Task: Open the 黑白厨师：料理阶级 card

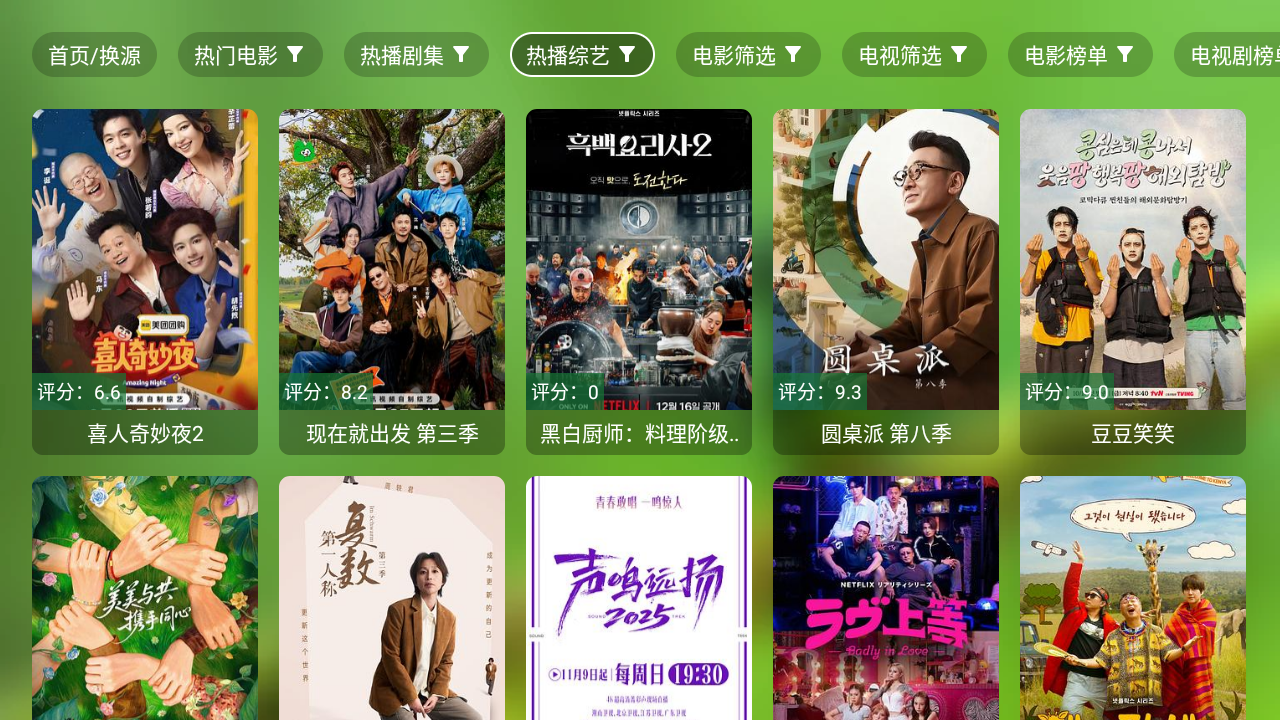Action: pyautogui.click(x=639, y=280)
